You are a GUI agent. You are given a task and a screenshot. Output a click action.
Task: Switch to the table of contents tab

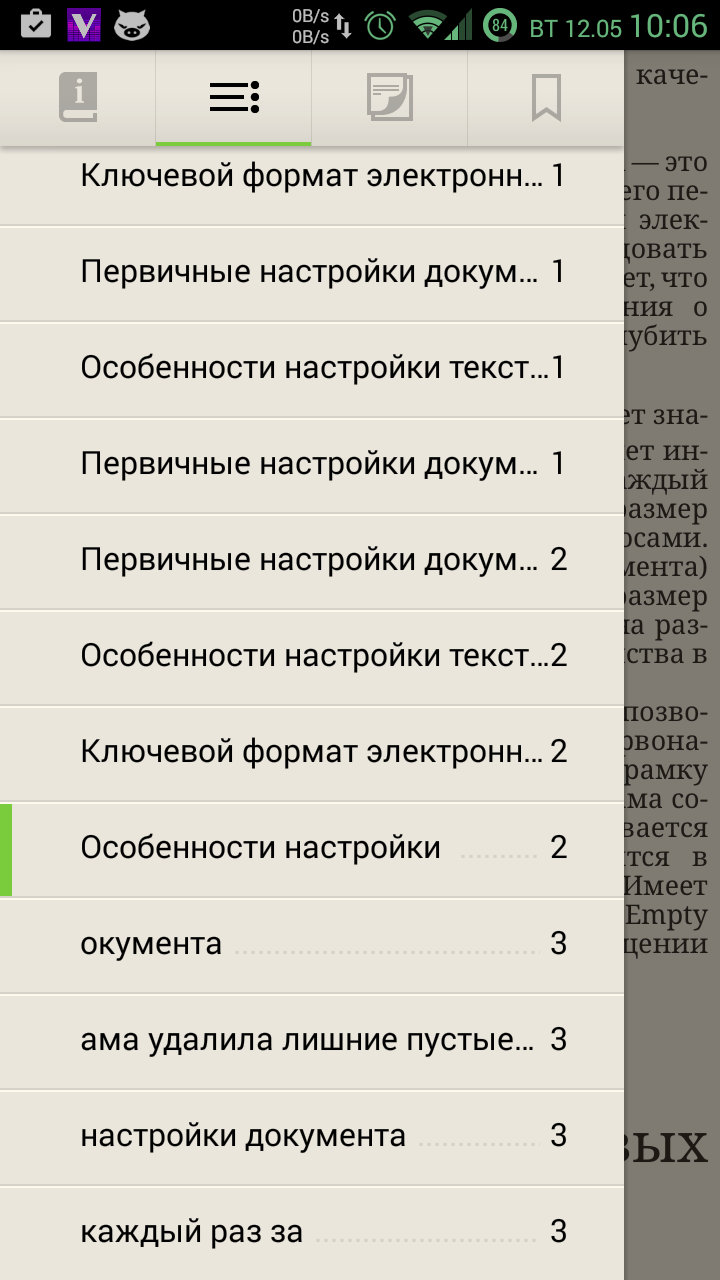point(234,98)
